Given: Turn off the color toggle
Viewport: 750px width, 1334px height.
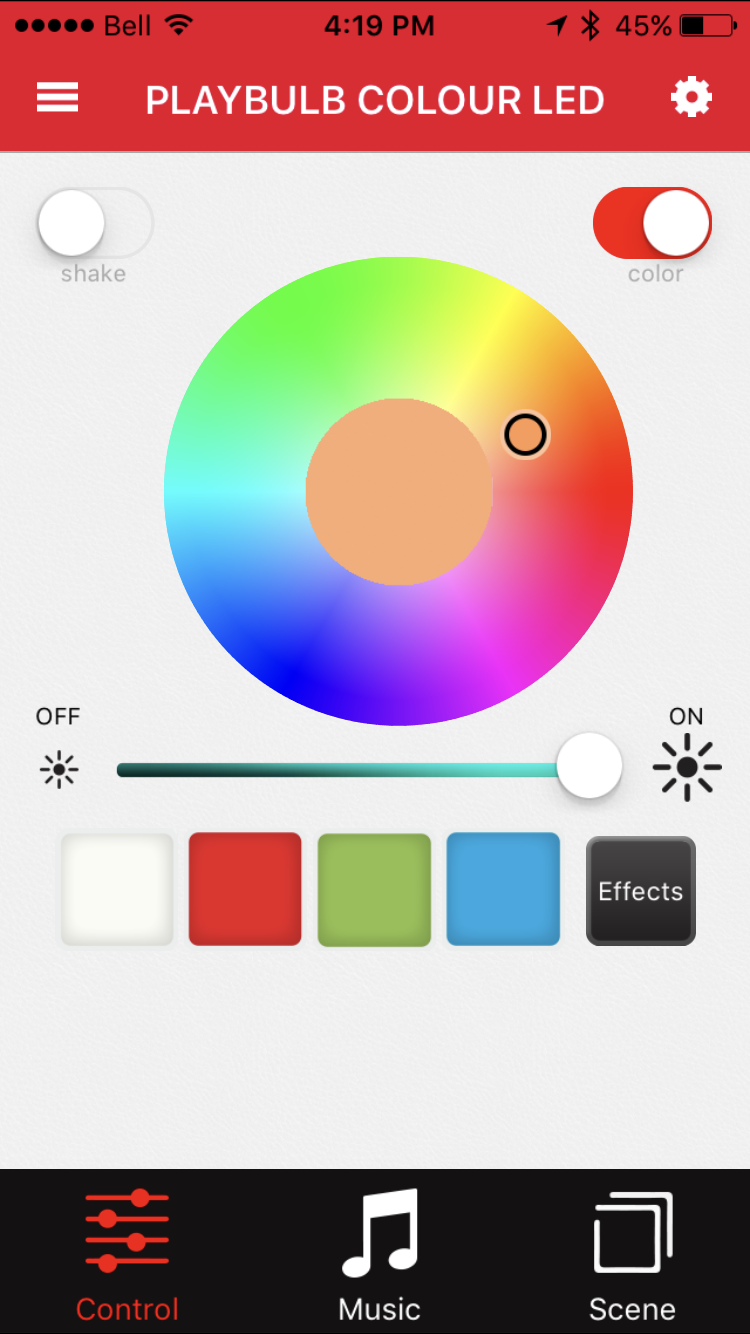Looking at the screenshot, I should point(652,223).
